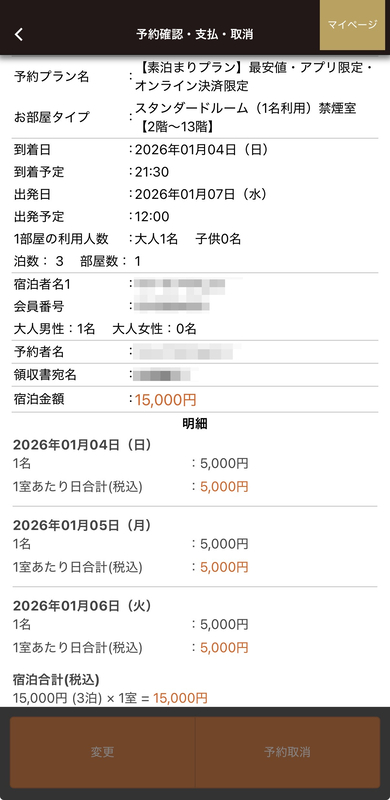Cancel the booking via 予約取消
390x800 pixels.
287,752
